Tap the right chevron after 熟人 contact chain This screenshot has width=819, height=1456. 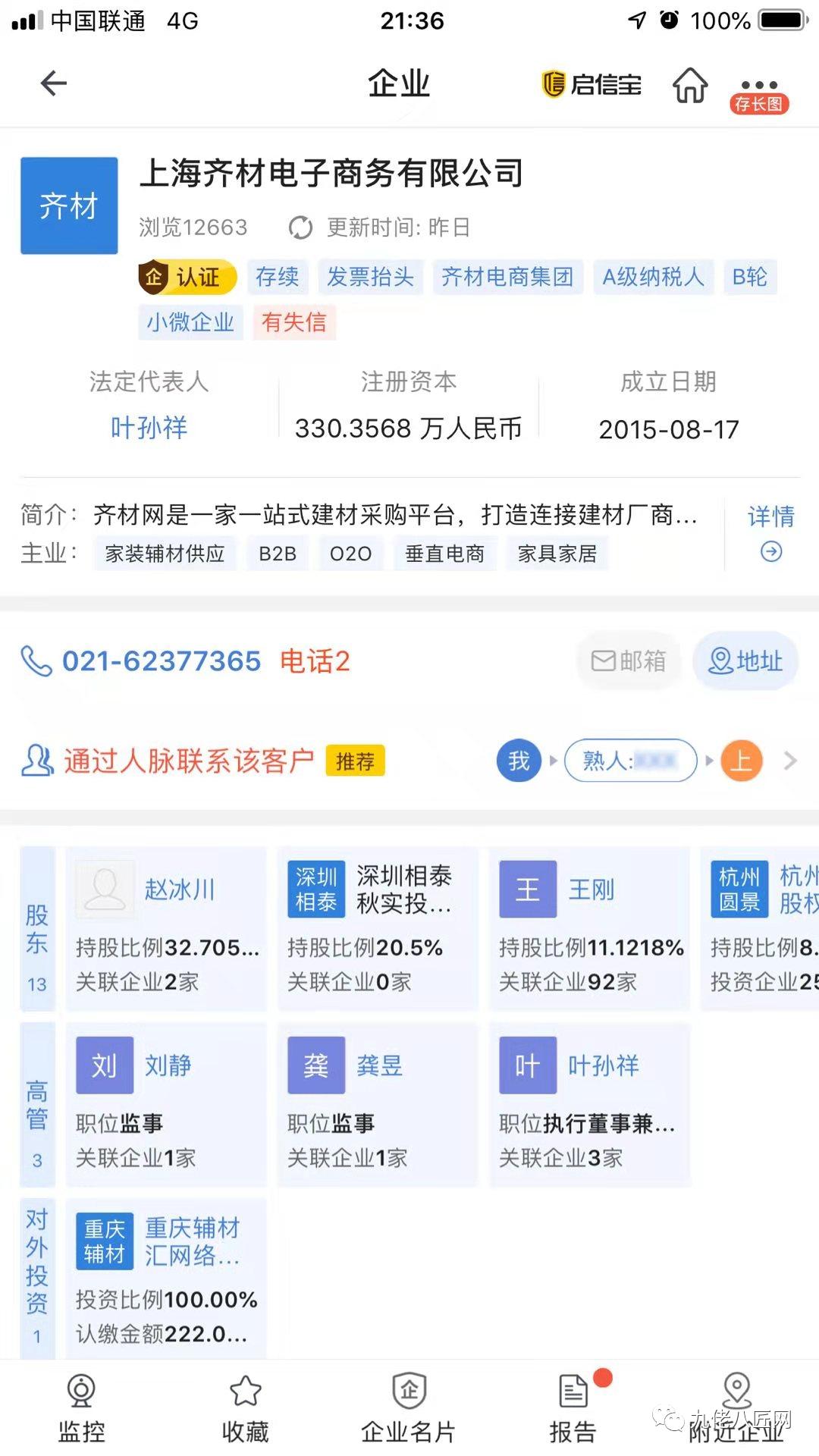point(790,761)
